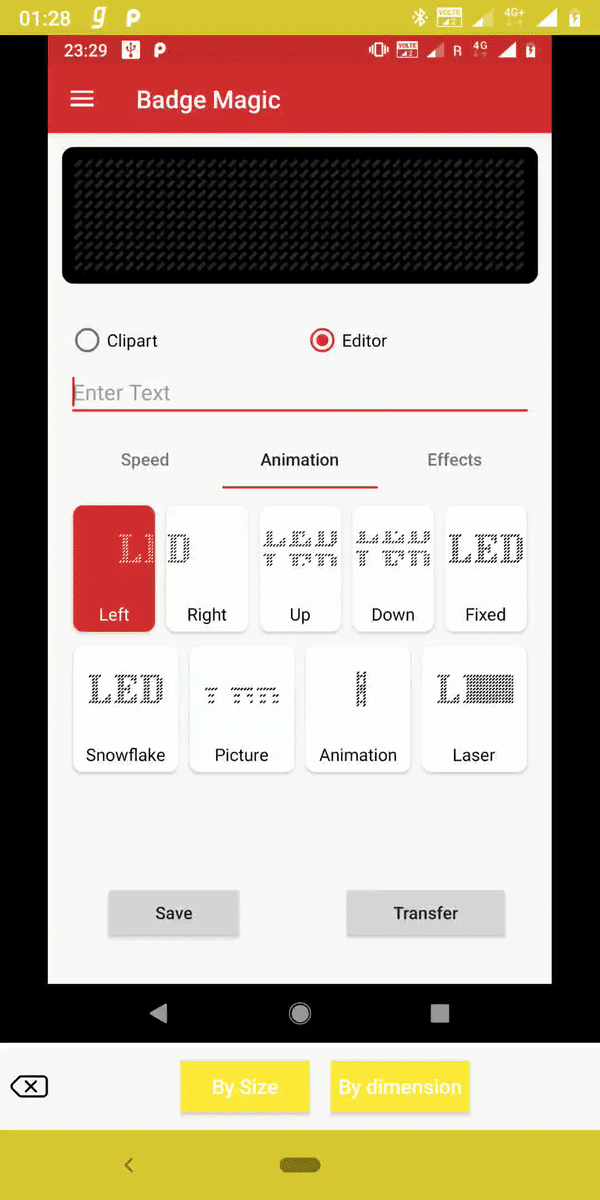600x1200 pixels.
Task: Select the Editor radio option
Action: coord(322,341)
